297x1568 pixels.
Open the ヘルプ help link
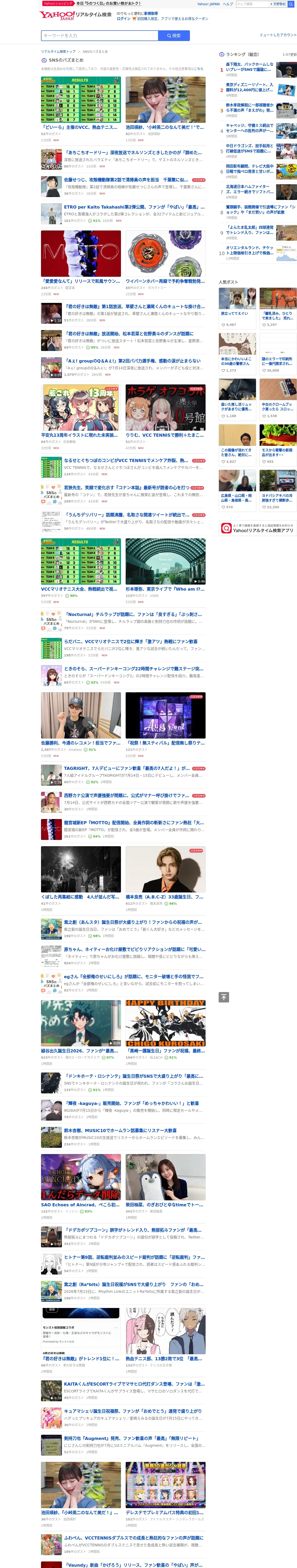228,4
